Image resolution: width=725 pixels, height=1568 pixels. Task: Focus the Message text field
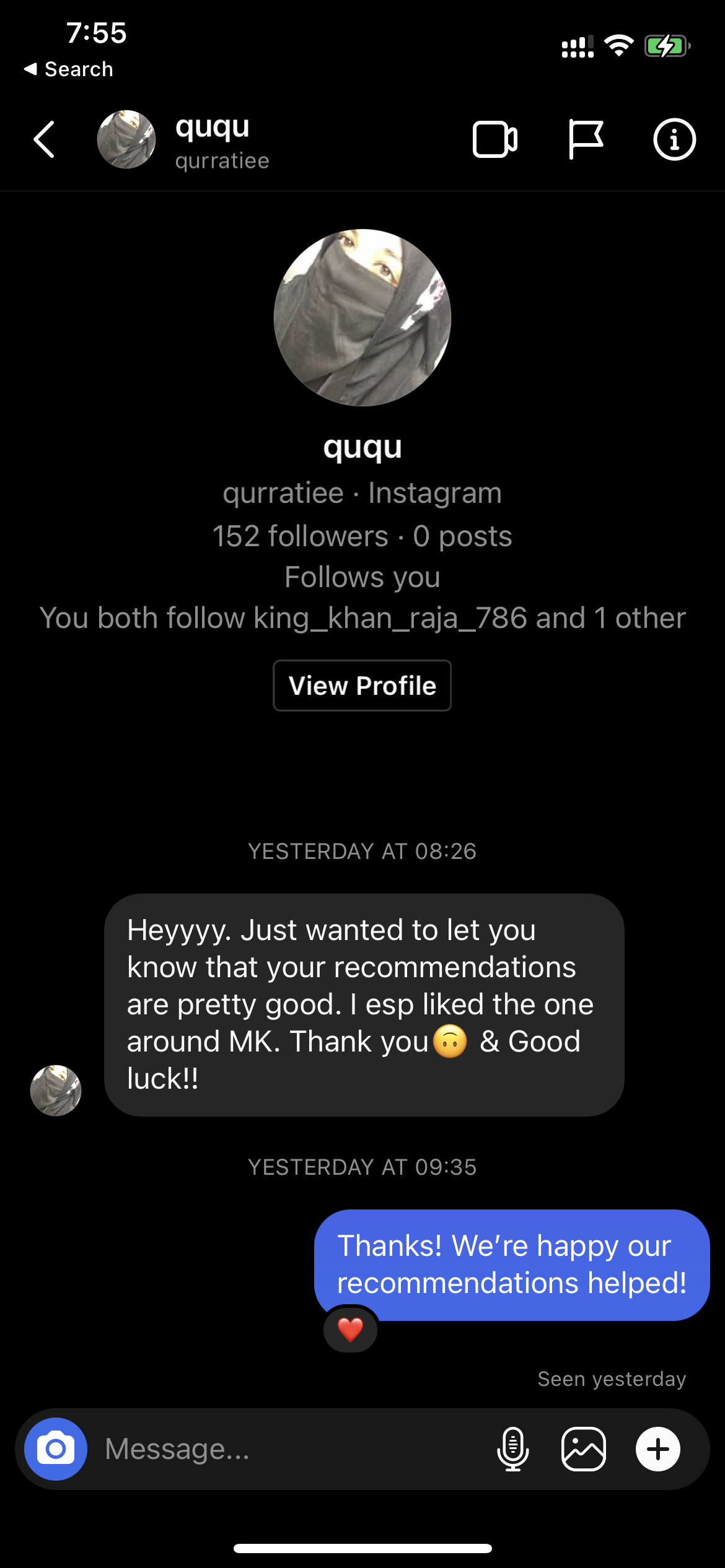tap(291, 1449)
